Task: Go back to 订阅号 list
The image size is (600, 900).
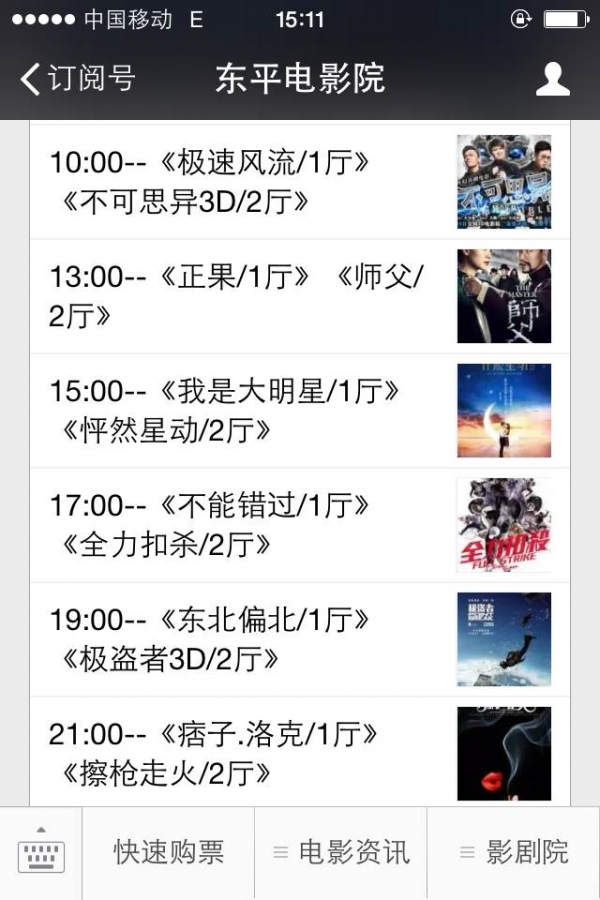Action: click(x=78, y=79)
